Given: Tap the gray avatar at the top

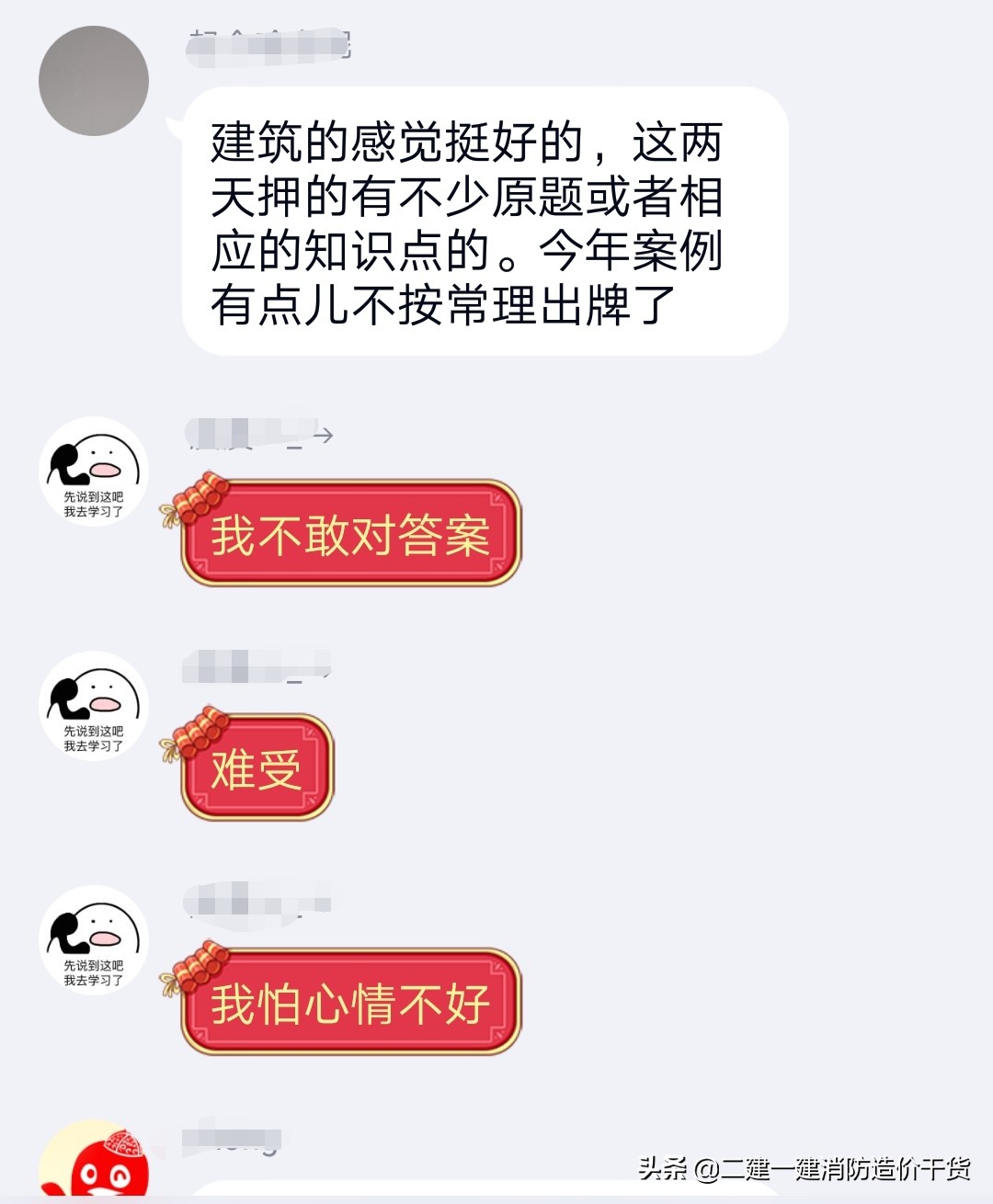Looking at the screenshot, I should coord(93,80).
